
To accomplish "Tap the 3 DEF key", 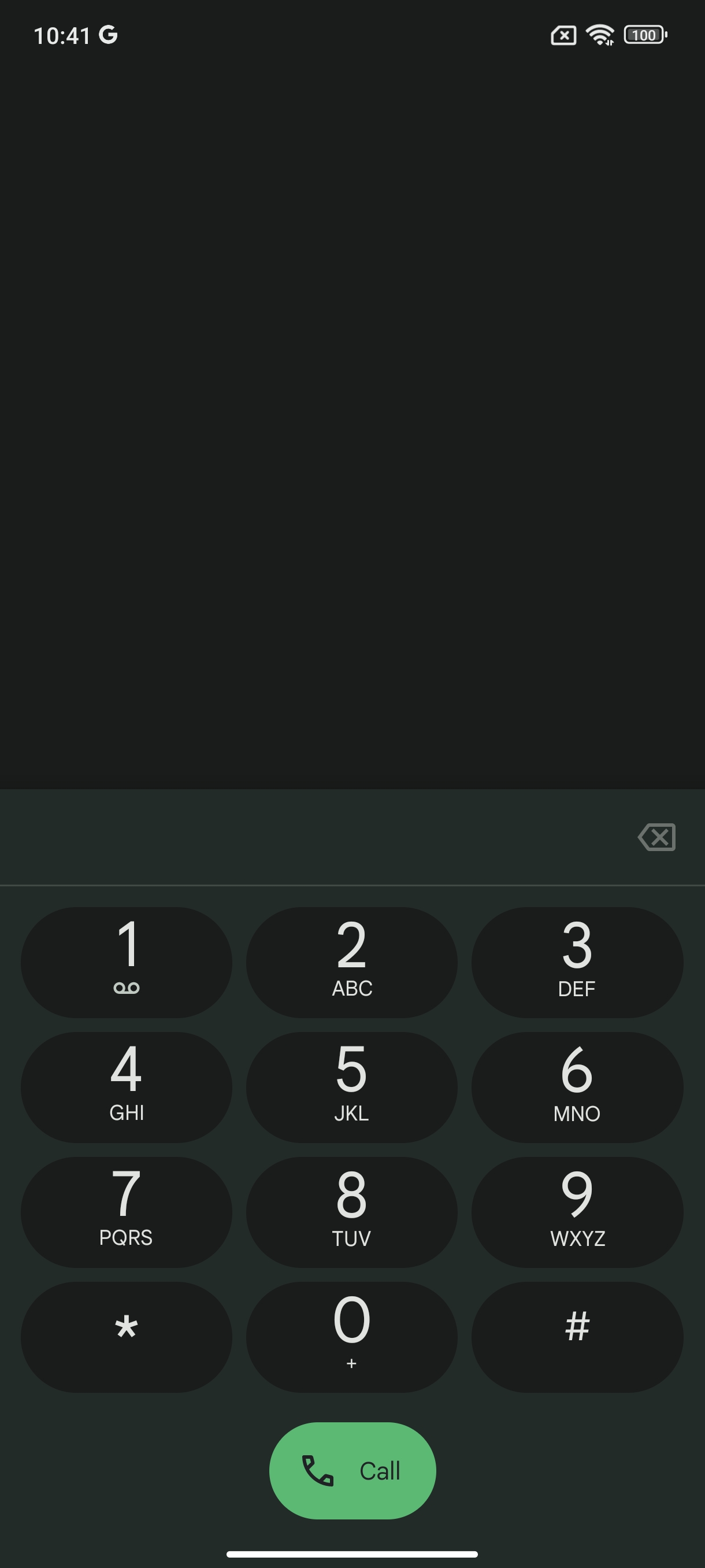I will pyautogui.click(x=577, y=962).
